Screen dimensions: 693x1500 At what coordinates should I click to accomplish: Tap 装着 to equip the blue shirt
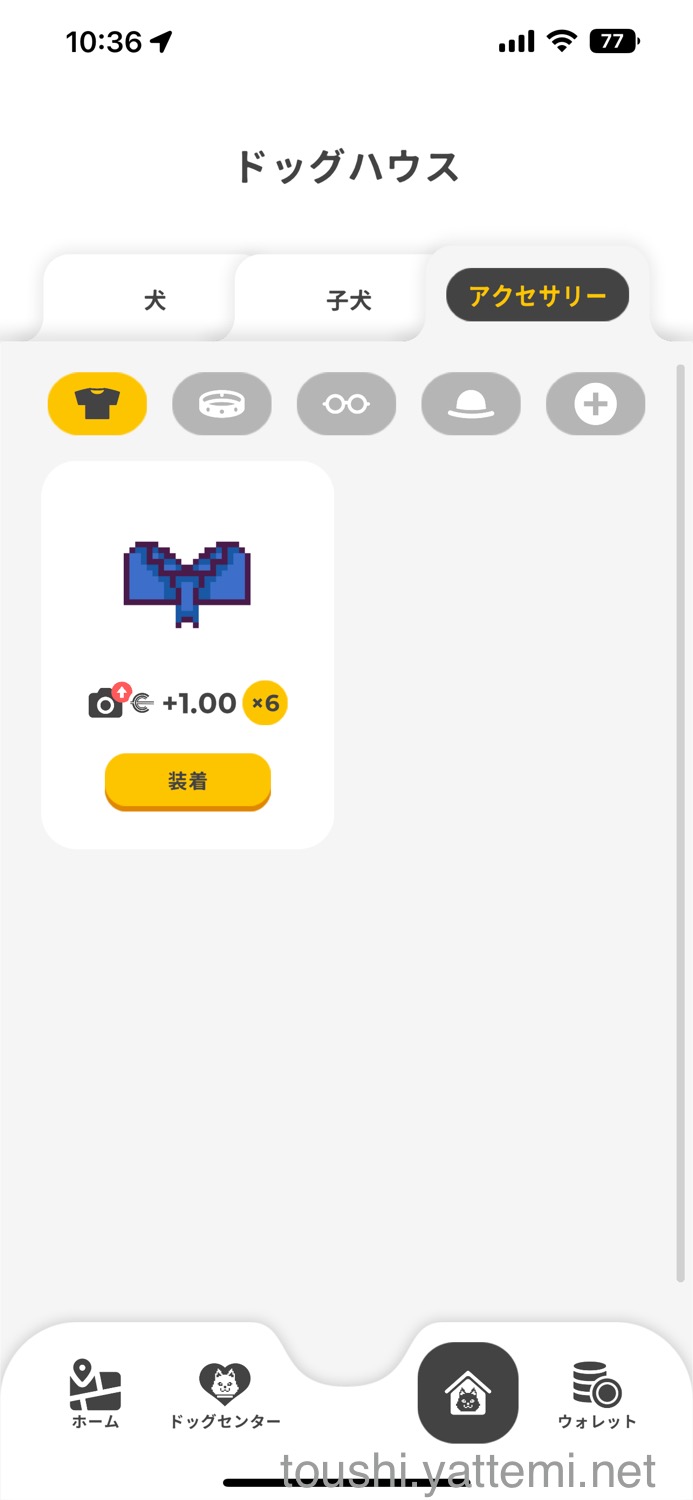[x=187, y=781]
